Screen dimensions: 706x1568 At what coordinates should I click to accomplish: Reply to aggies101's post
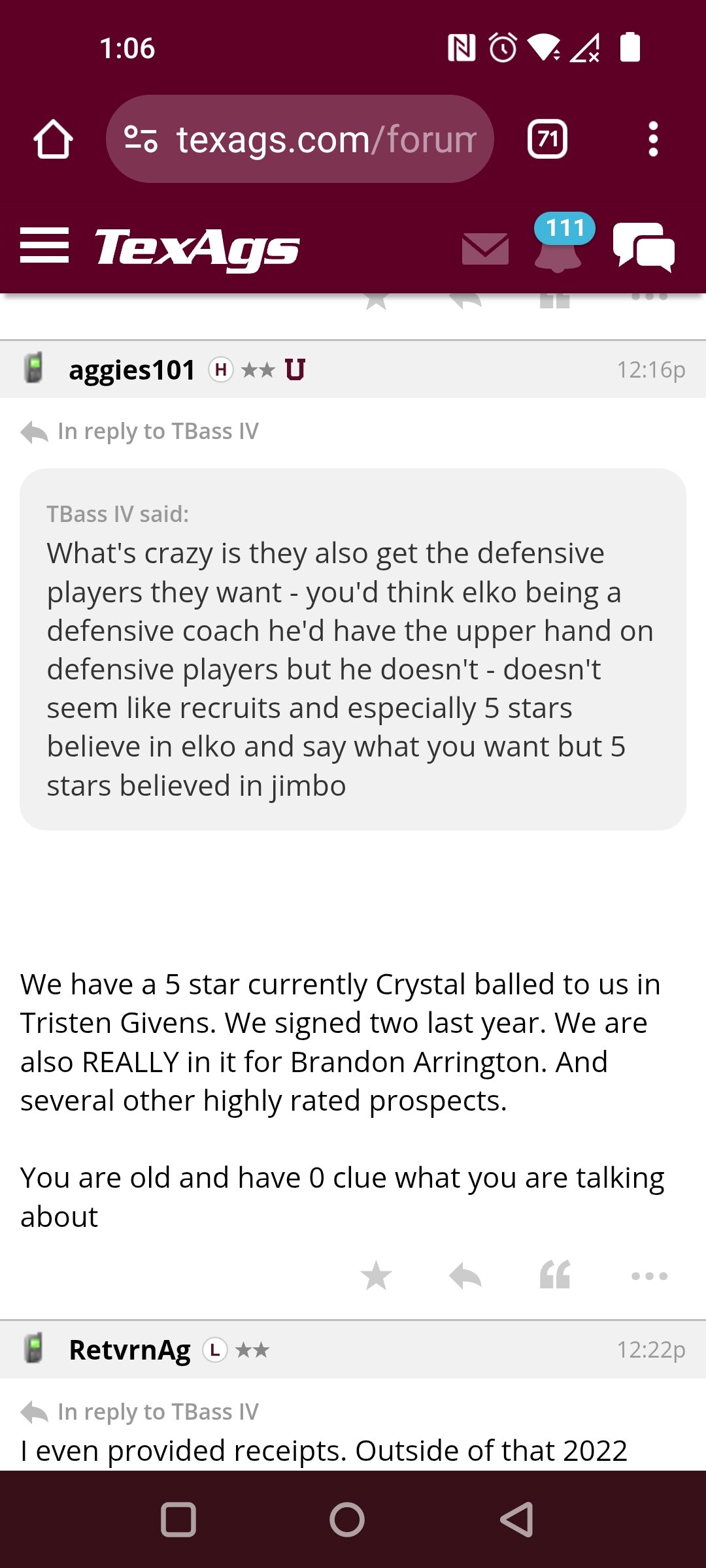[465, 1276]
